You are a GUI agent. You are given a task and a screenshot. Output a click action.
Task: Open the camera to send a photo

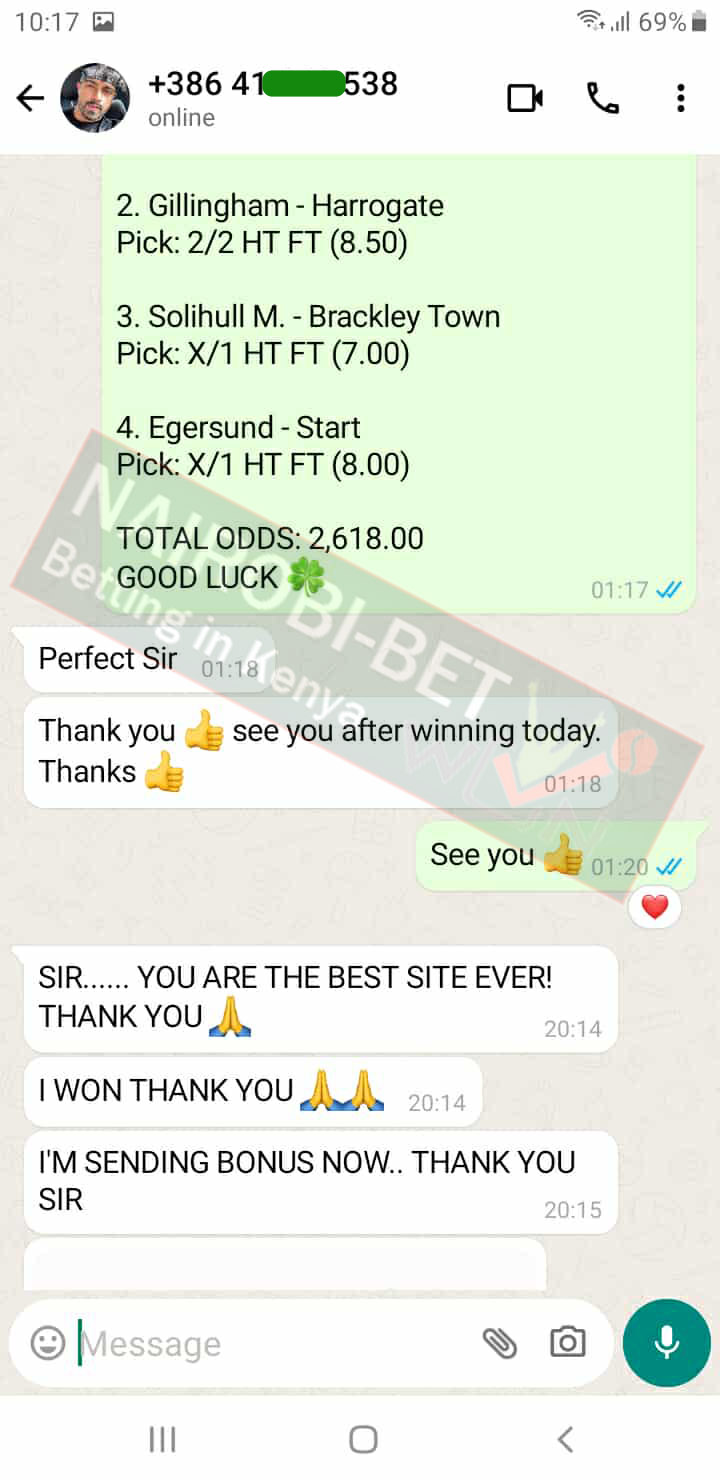coord(568,1344)
